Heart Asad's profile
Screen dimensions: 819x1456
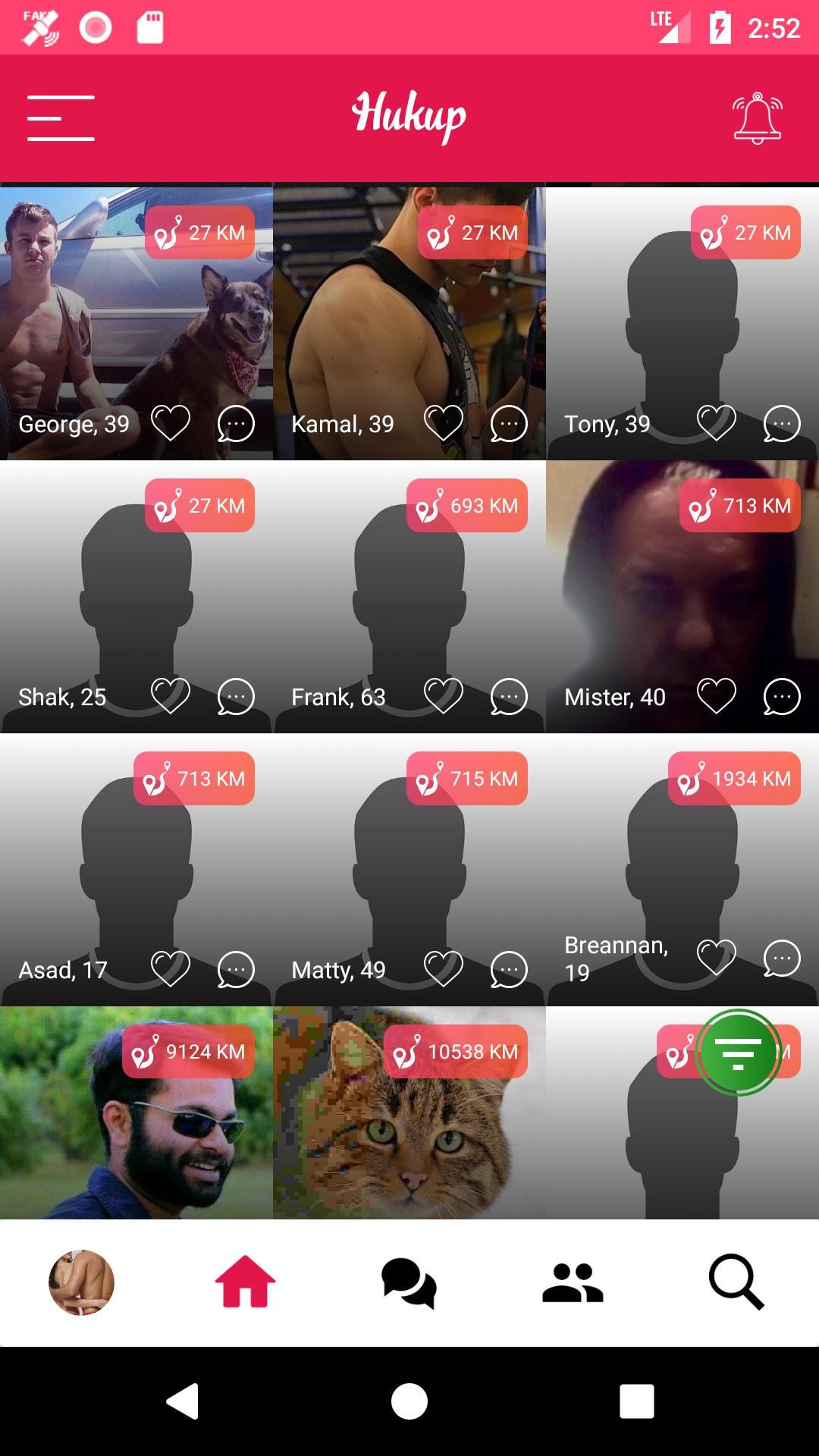[x=170, y=968]
